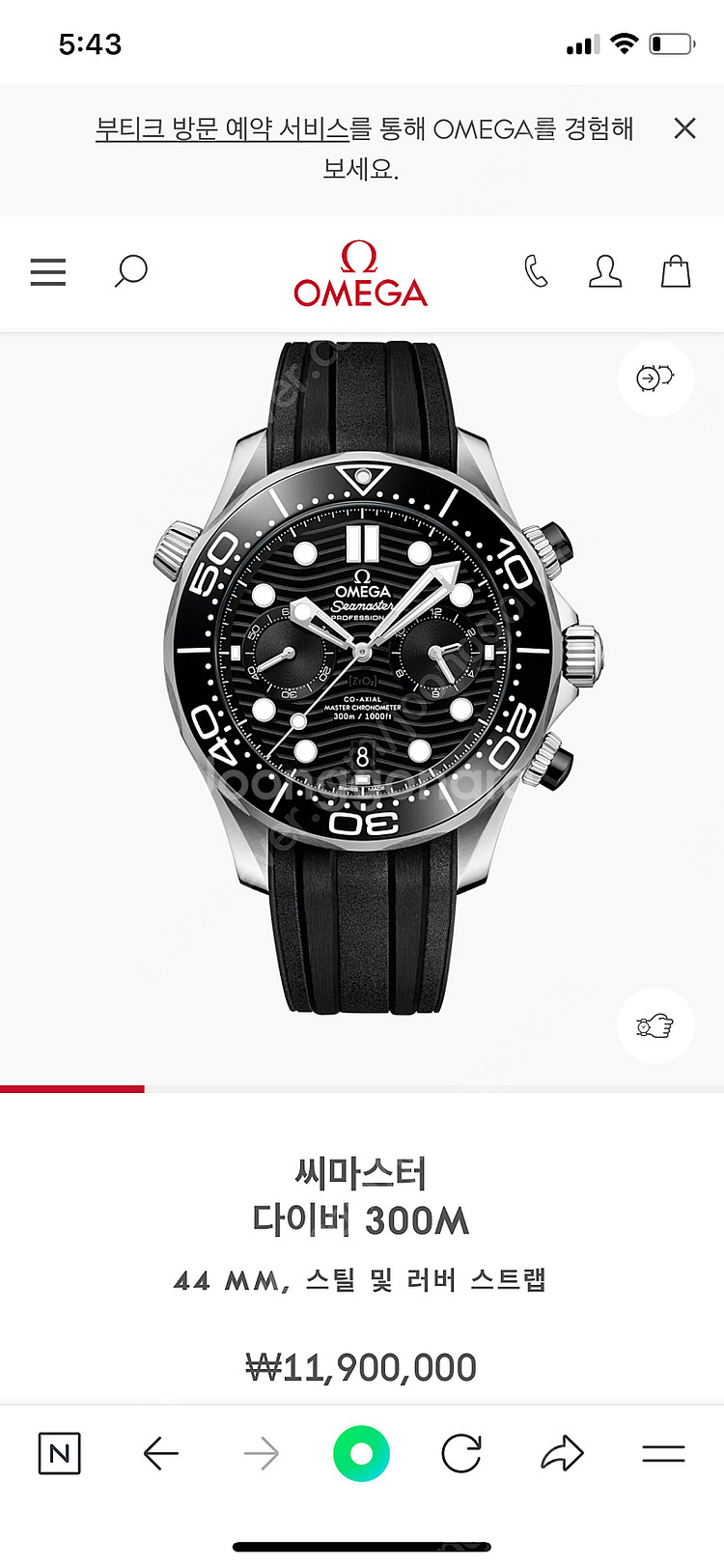Share this page

coord(562,1453)
